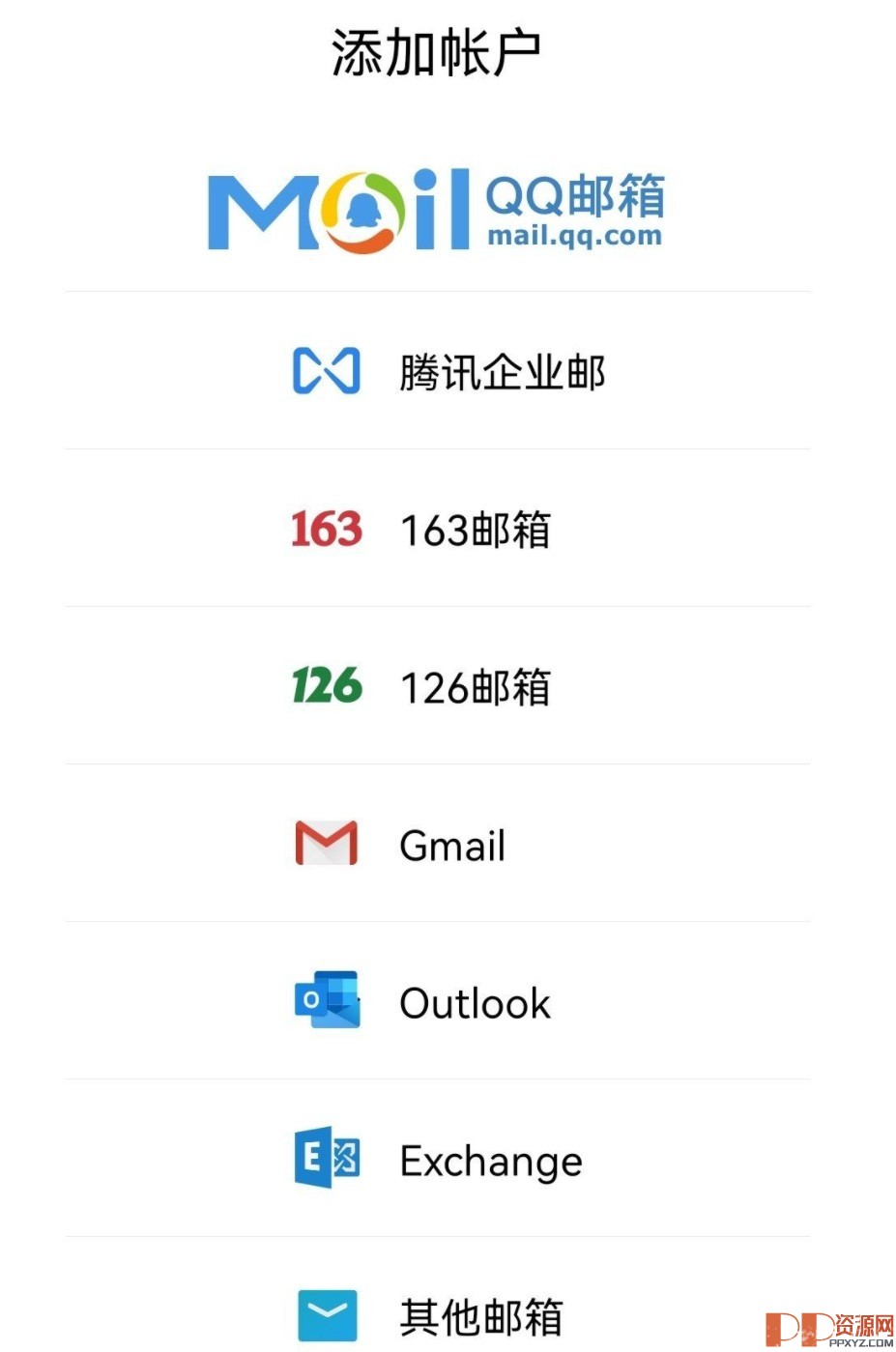896x1352 pixels.
Task: Click the red 163 mail icon
Action: (x=326, y=529)
